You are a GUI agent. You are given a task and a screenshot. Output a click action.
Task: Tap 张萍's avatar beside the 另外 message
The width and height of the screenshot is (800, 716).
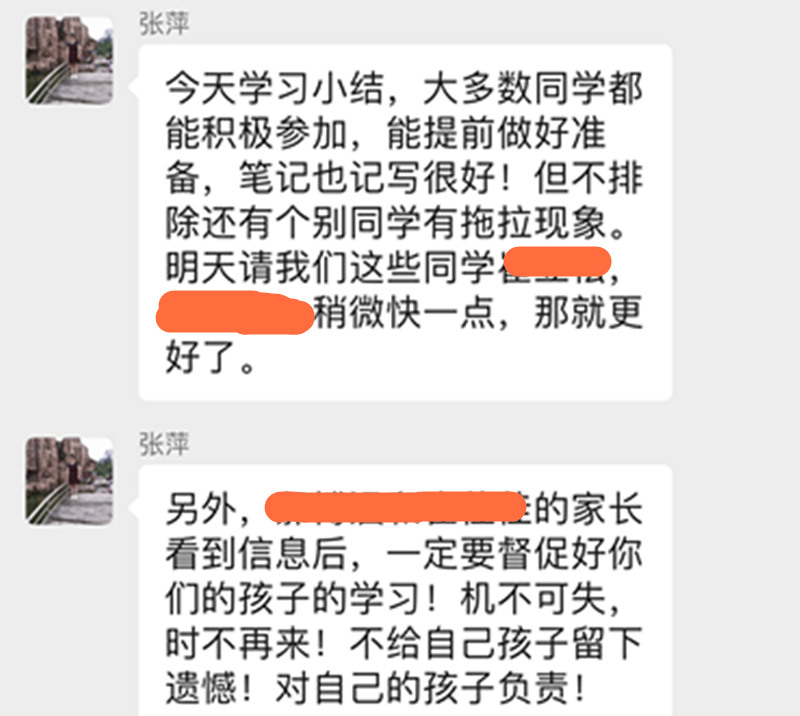(x=68, y=480)
